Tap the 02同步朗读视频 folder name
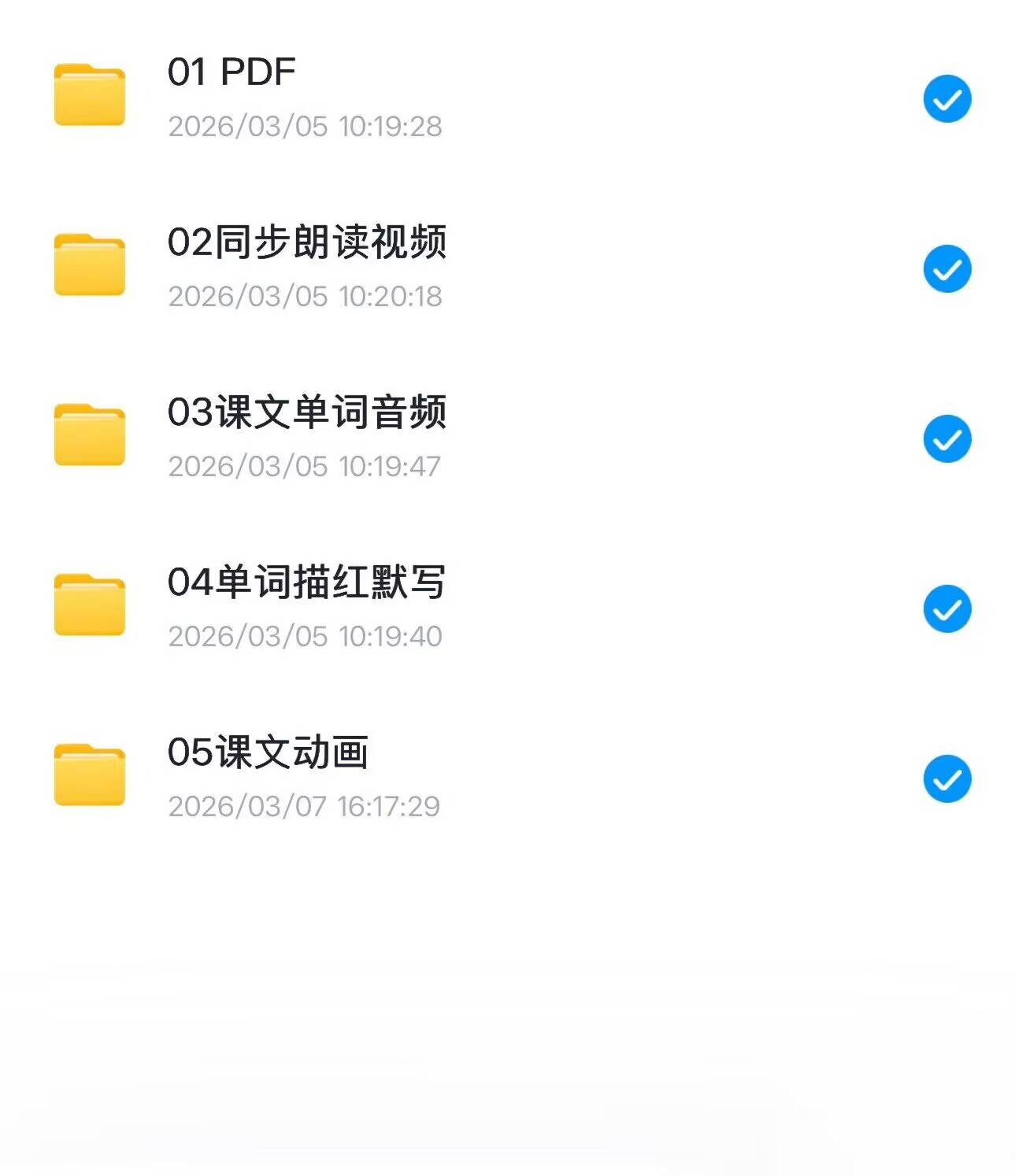Image resolution: width=1015 pixels, height=1176 pixels. click(x=308, y=243)
